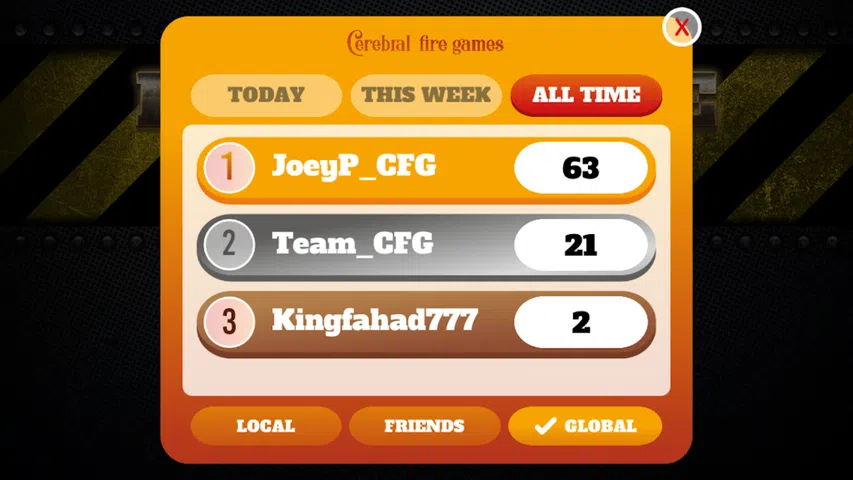Show This Week scores

tap(426, 95)
